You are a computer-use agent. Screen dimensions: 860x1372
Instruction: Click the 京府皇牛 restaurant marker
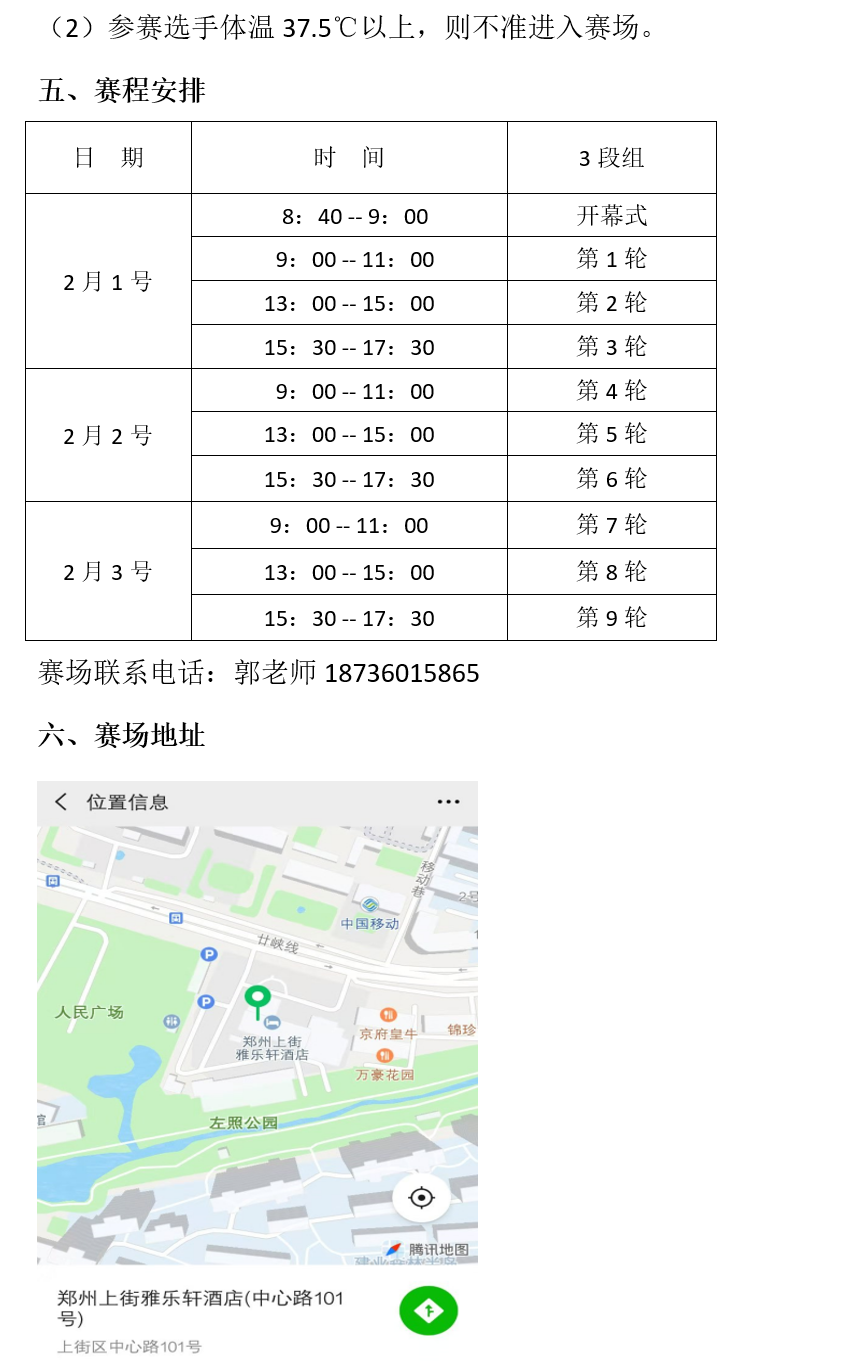(x=390, y=1015)
